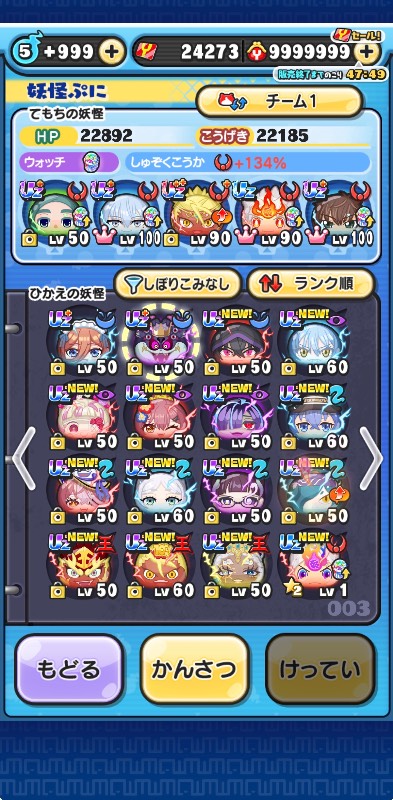Open the しぼりこみなし filter

coord(177,284)
